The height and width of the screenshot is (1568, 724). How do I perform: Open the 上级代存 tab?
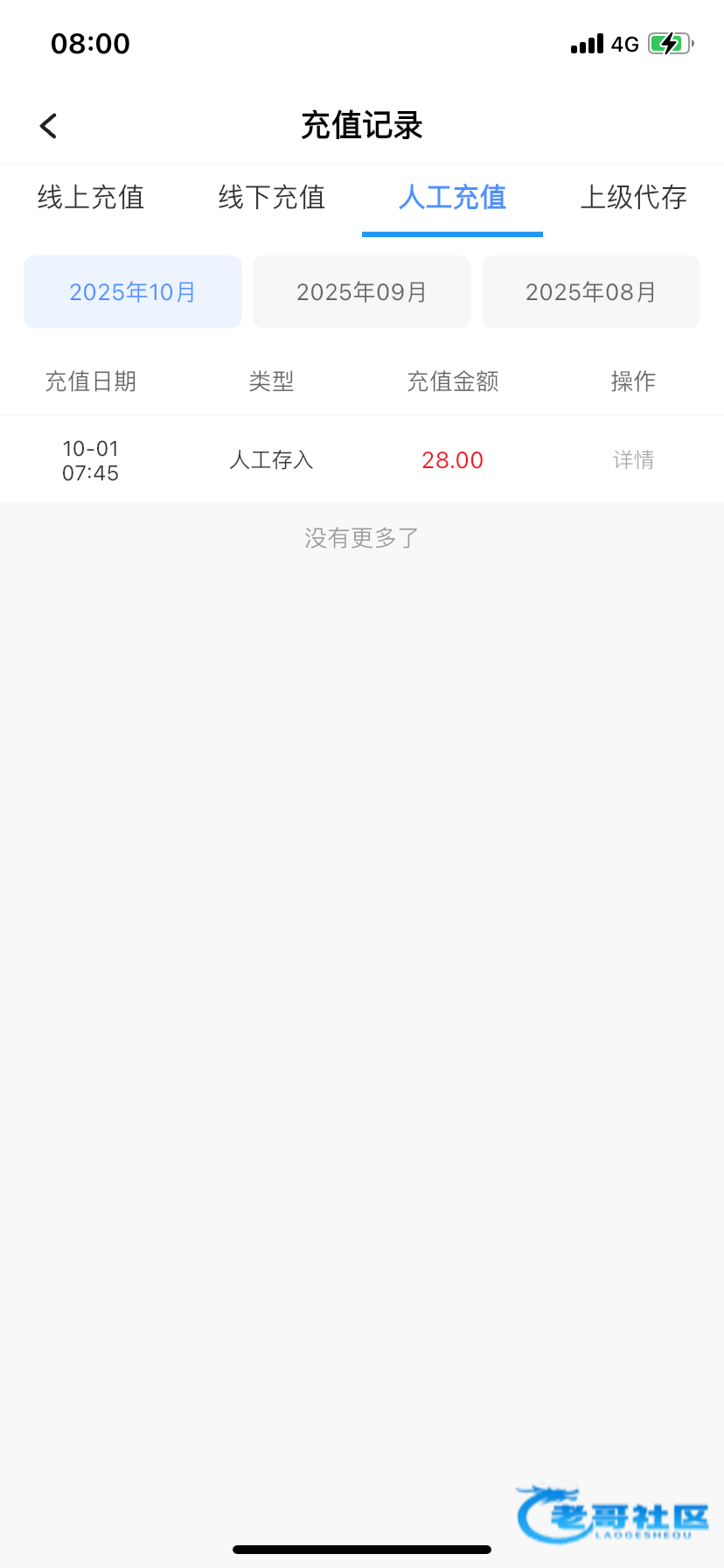(x=633, y=198)
